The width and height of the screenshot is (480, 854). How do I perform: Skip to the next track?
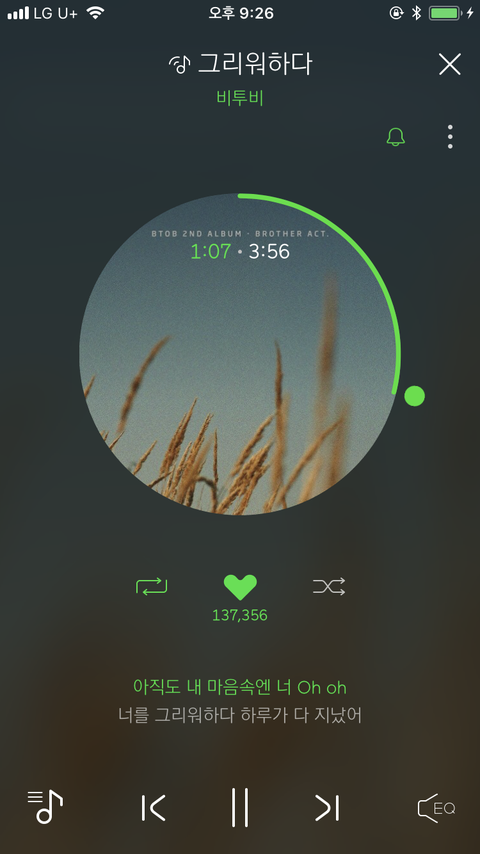pos(327,808)
